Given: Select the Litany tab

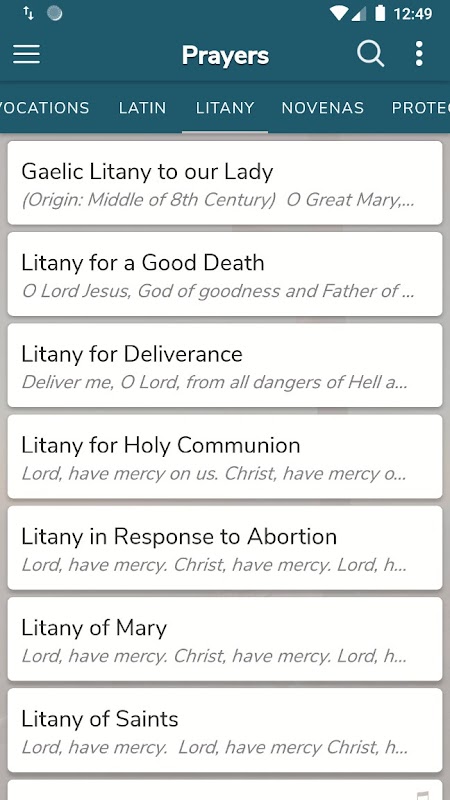Looking at the screenshot, I should pos(225,108).
